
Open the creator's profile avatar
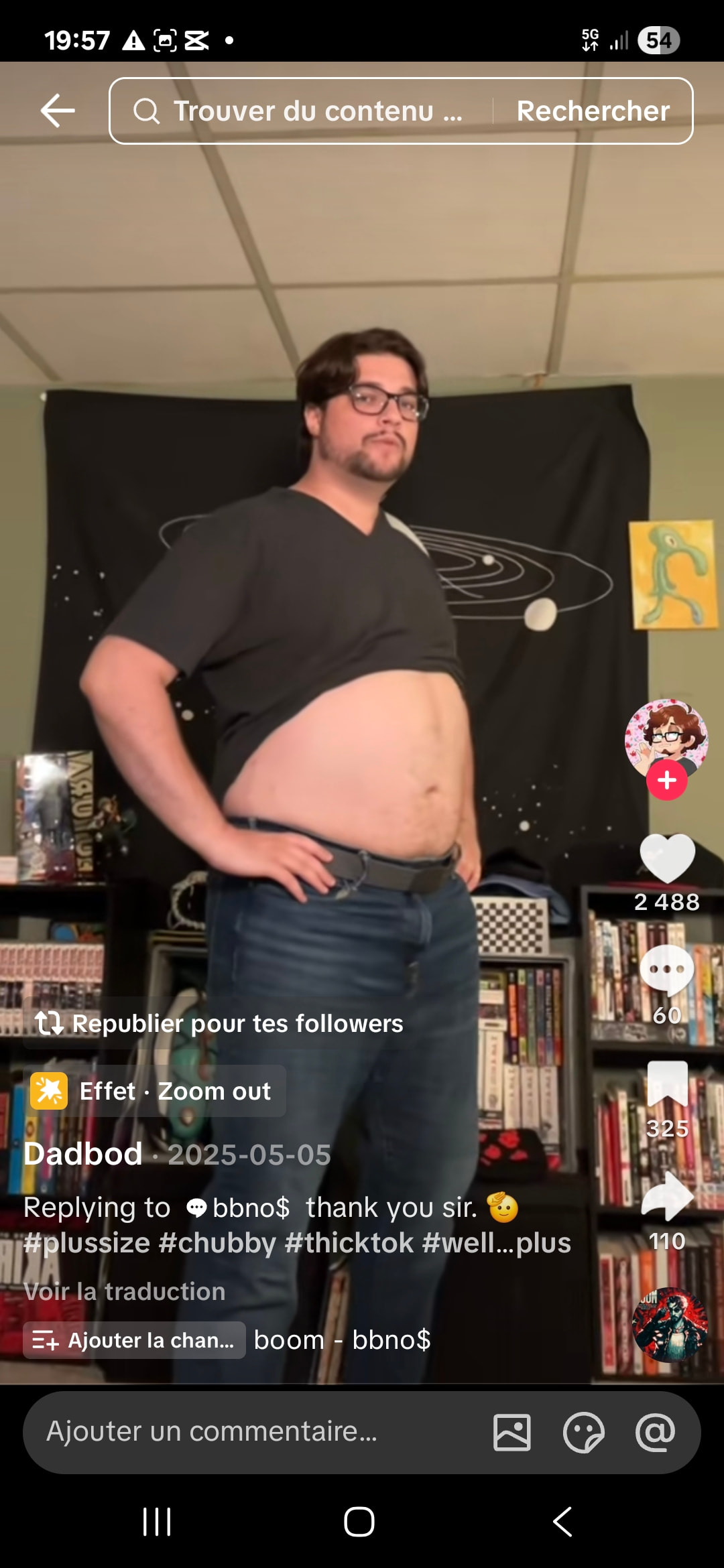click(x=666, y=738)
